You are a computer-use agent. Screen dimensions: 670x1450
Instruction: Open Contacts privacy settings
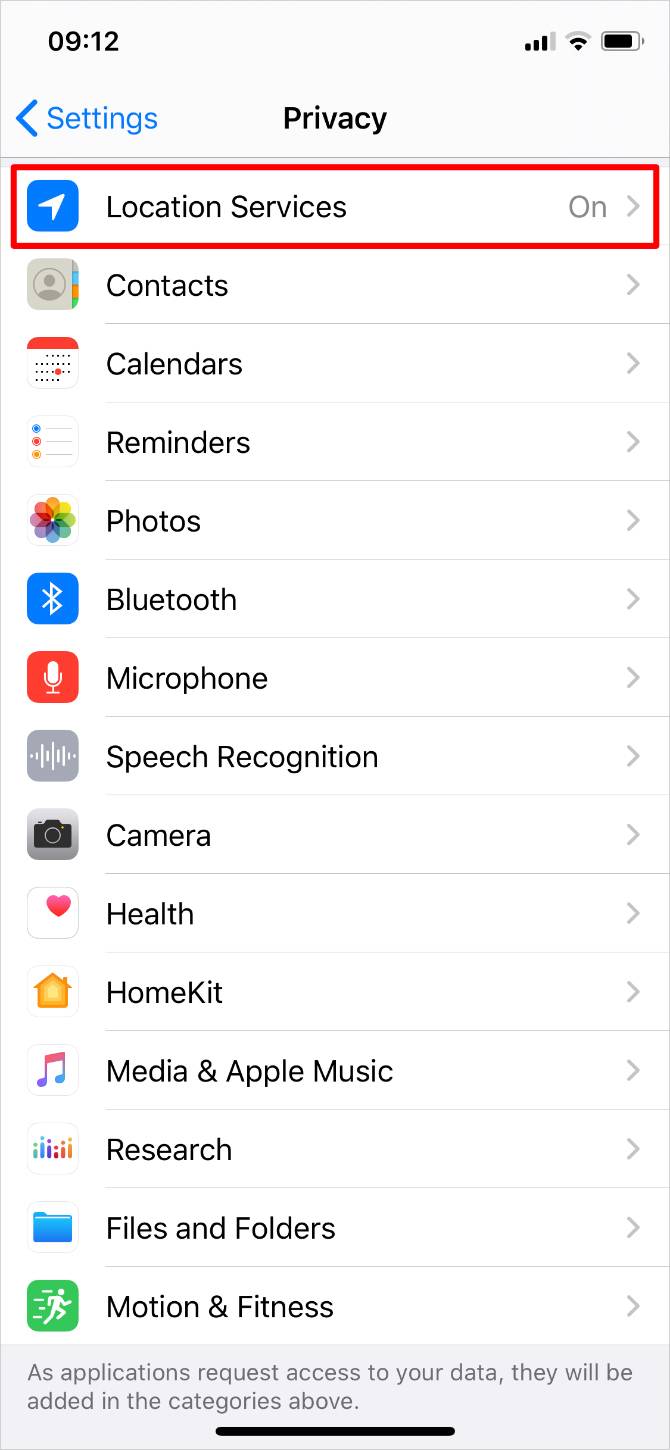pyautogui.click(x=334, y=286)
